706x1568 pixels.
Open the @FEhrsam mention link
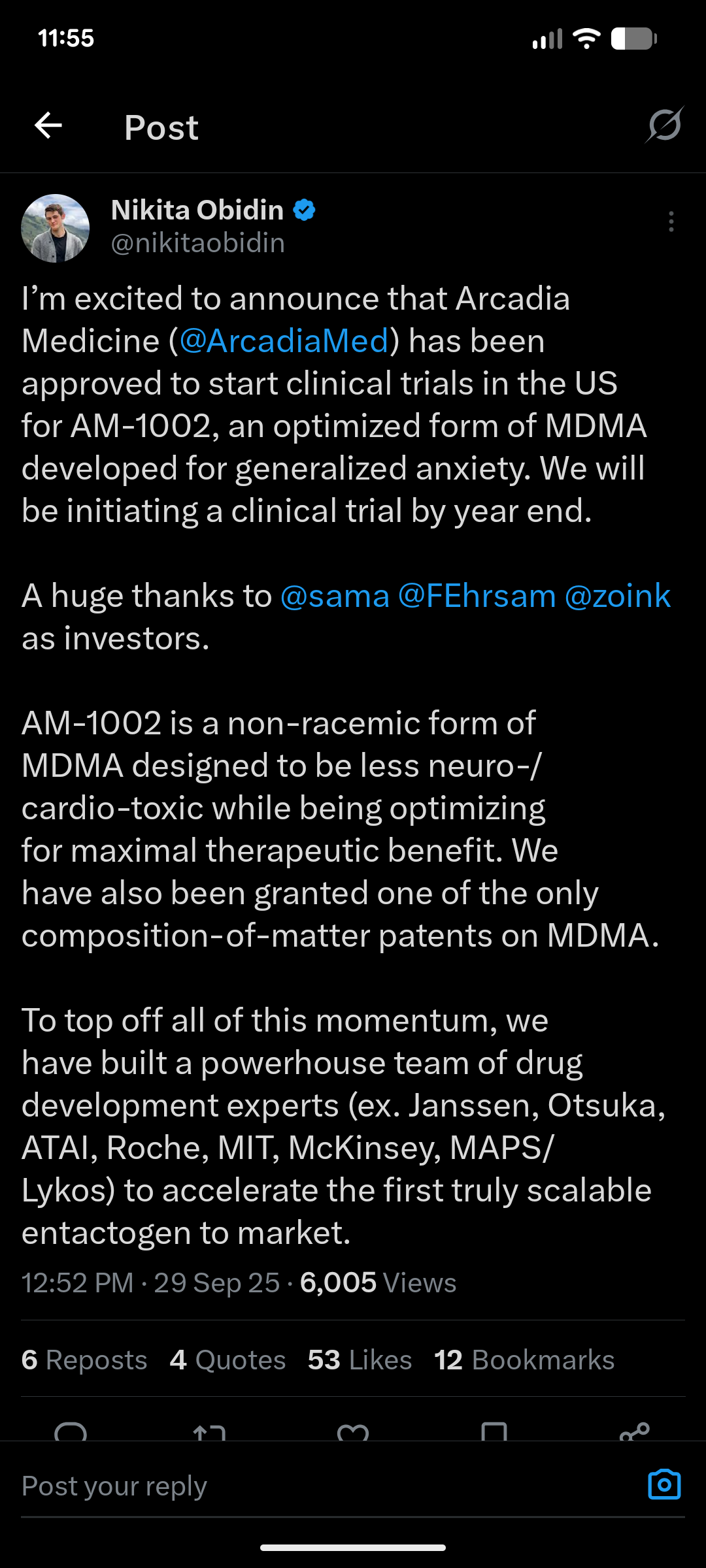(477, 596)
